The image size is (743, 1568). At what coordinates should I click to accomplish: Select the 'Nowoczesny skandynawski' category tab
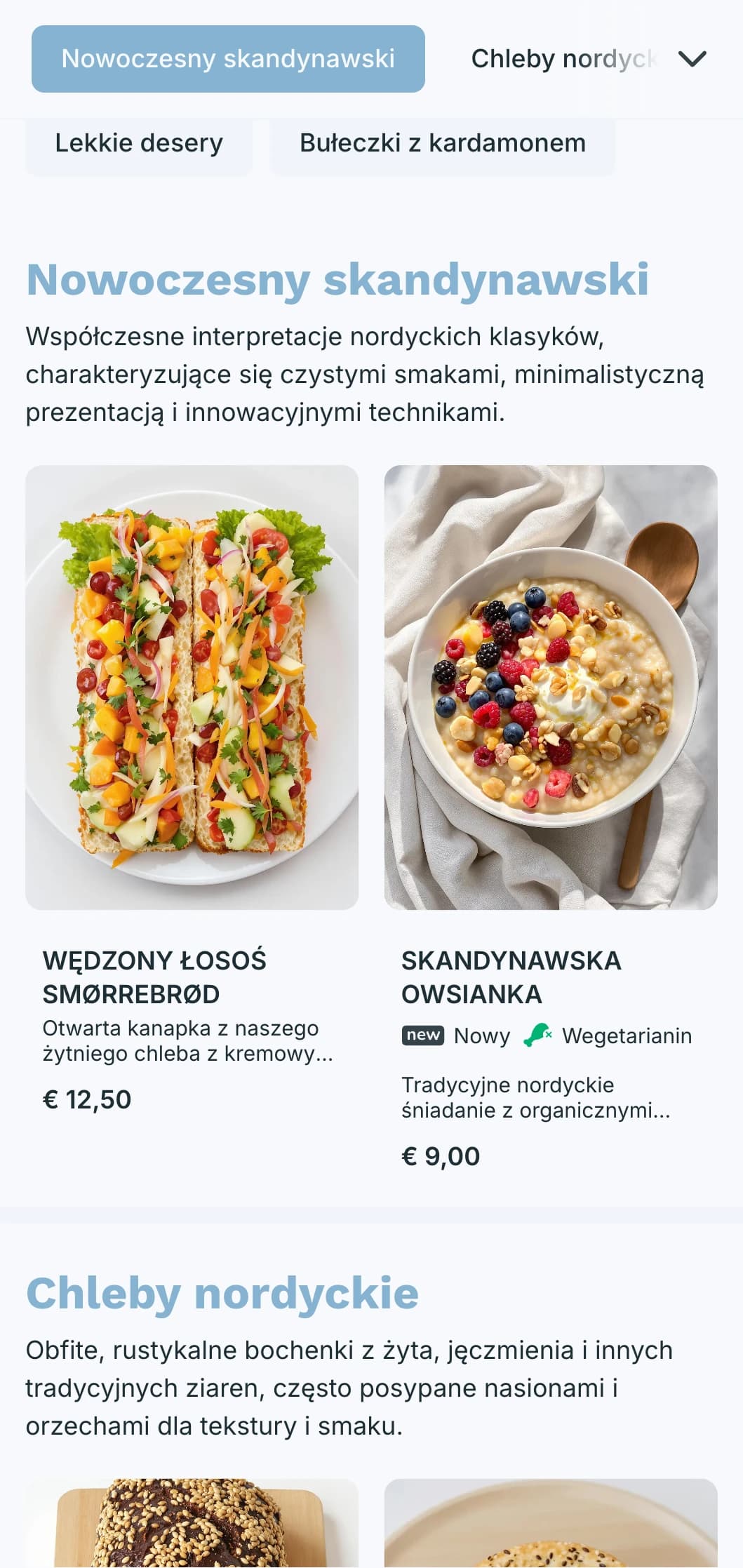[227, 60]
